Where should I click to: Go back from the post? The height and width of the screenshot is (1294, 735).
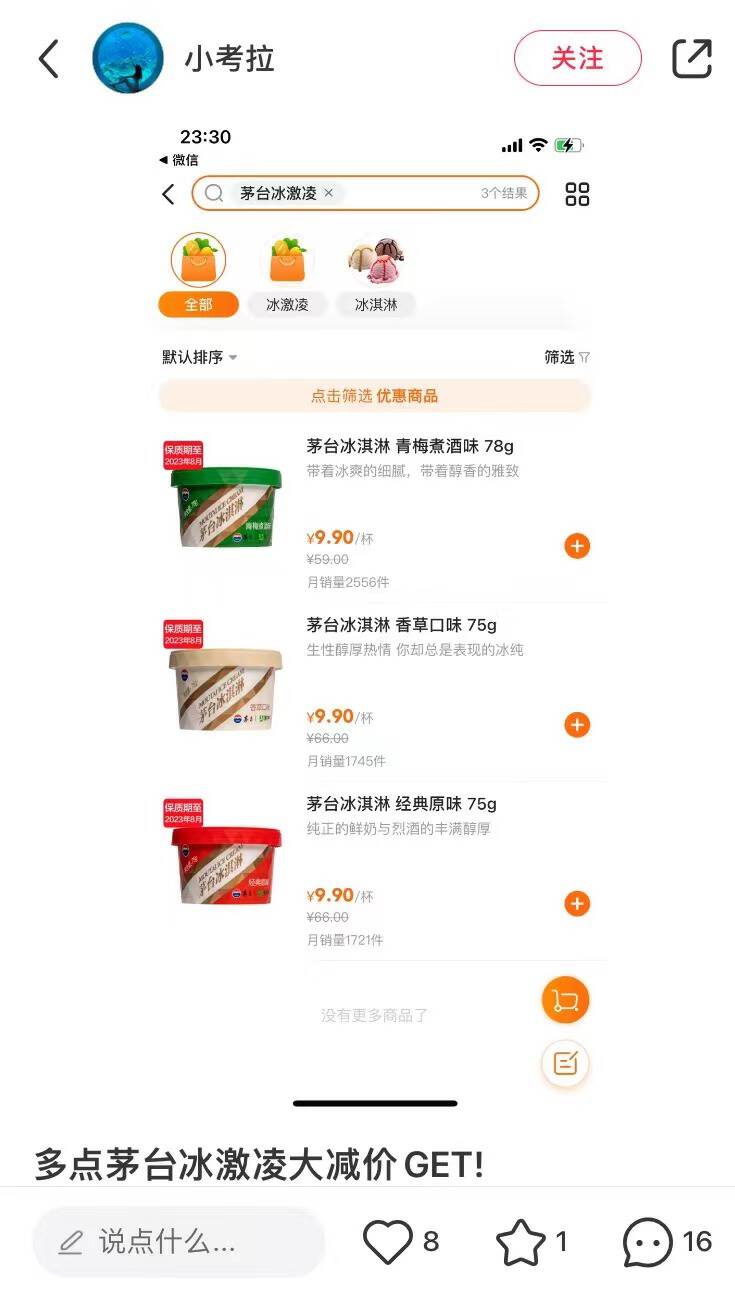pos(49,59)
